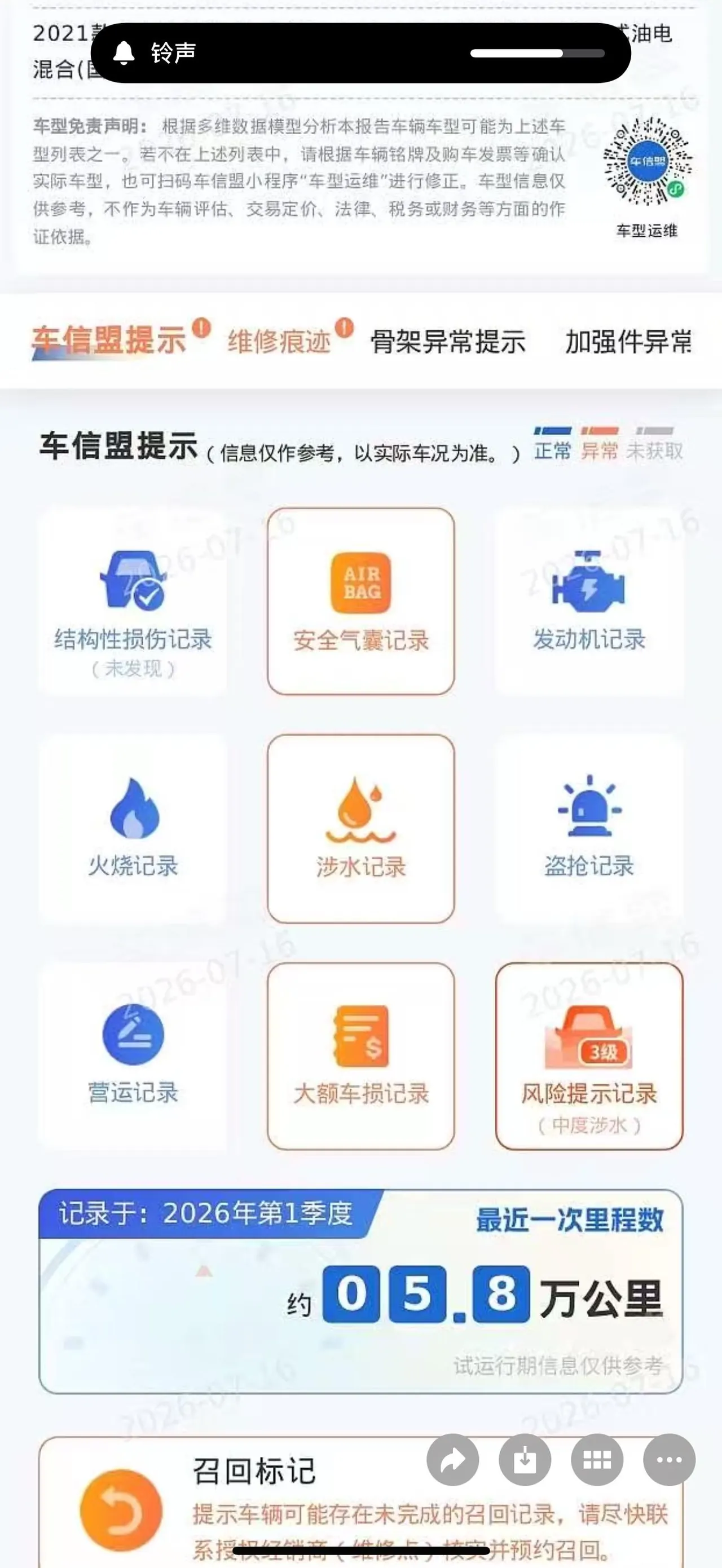
Task: Select the 加强件异常 tab
Action: click(629, 342)
